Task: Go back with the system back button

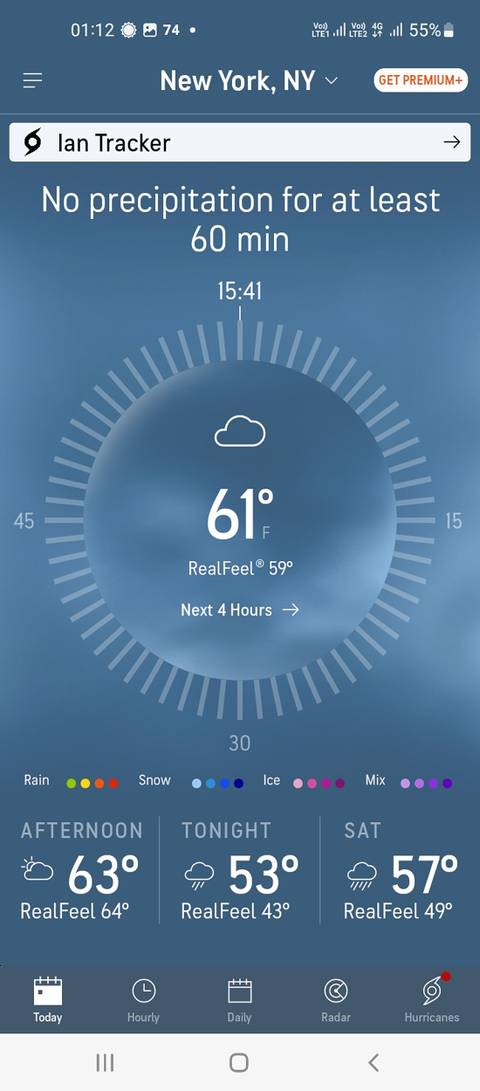Action: click(x=374, y=1062)
